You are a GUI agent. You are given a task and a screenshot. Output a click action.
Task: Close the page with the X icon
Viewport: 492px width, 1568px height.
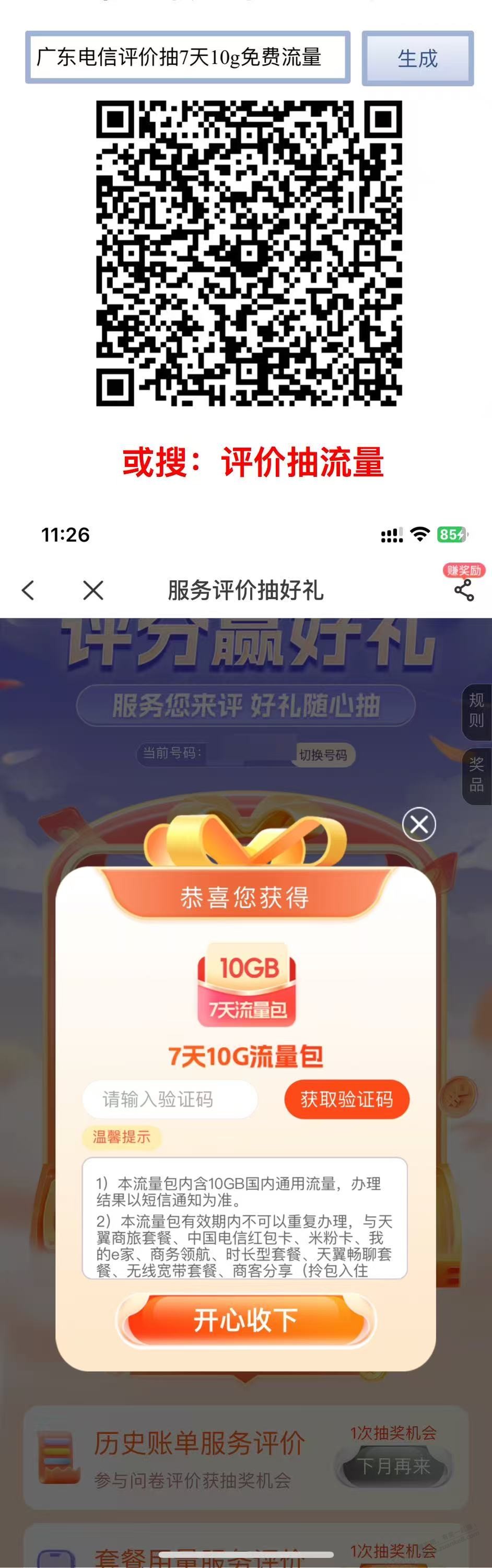click(x=93, y=590)
